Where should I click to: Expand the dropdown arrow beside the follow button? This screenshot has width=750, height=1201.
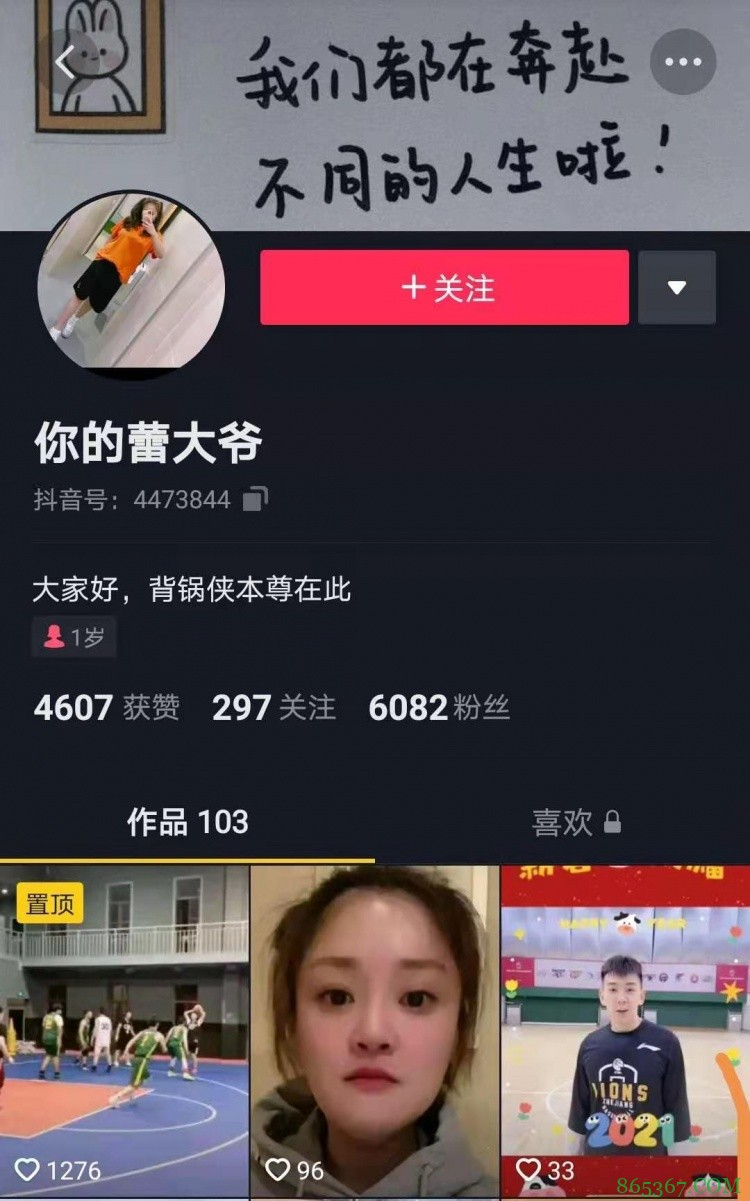click(x=677, y=288)
